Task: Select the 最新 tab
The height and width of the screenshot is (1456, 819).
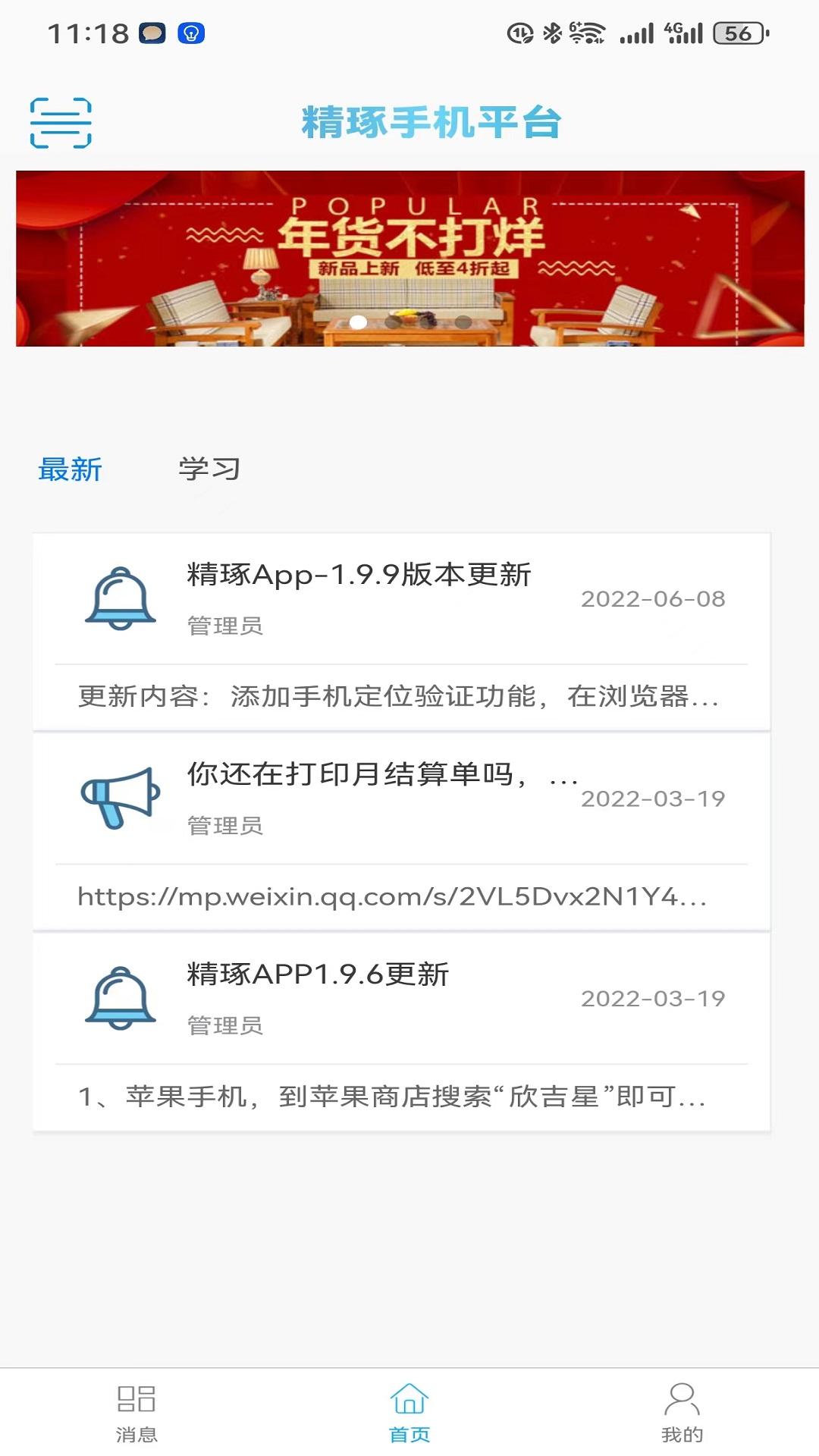Action: [70, 469]
